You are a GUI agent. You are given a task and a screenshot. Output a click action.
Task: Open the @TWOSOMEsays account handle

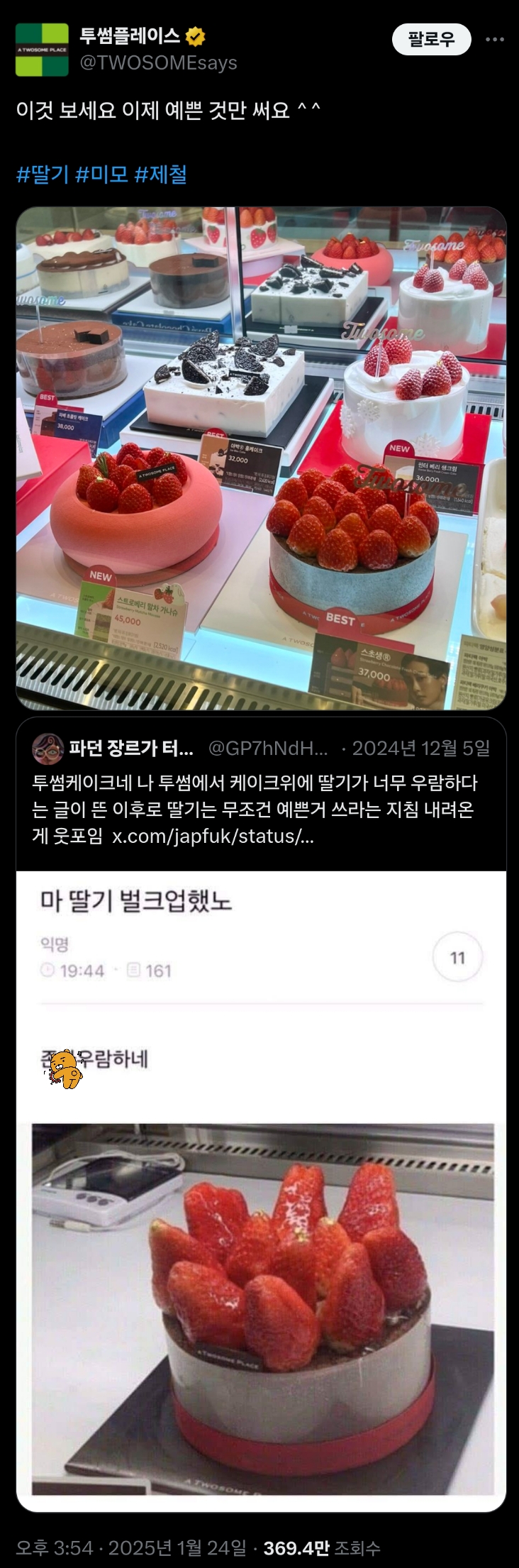pyautogui.click(x=158, y=62)
